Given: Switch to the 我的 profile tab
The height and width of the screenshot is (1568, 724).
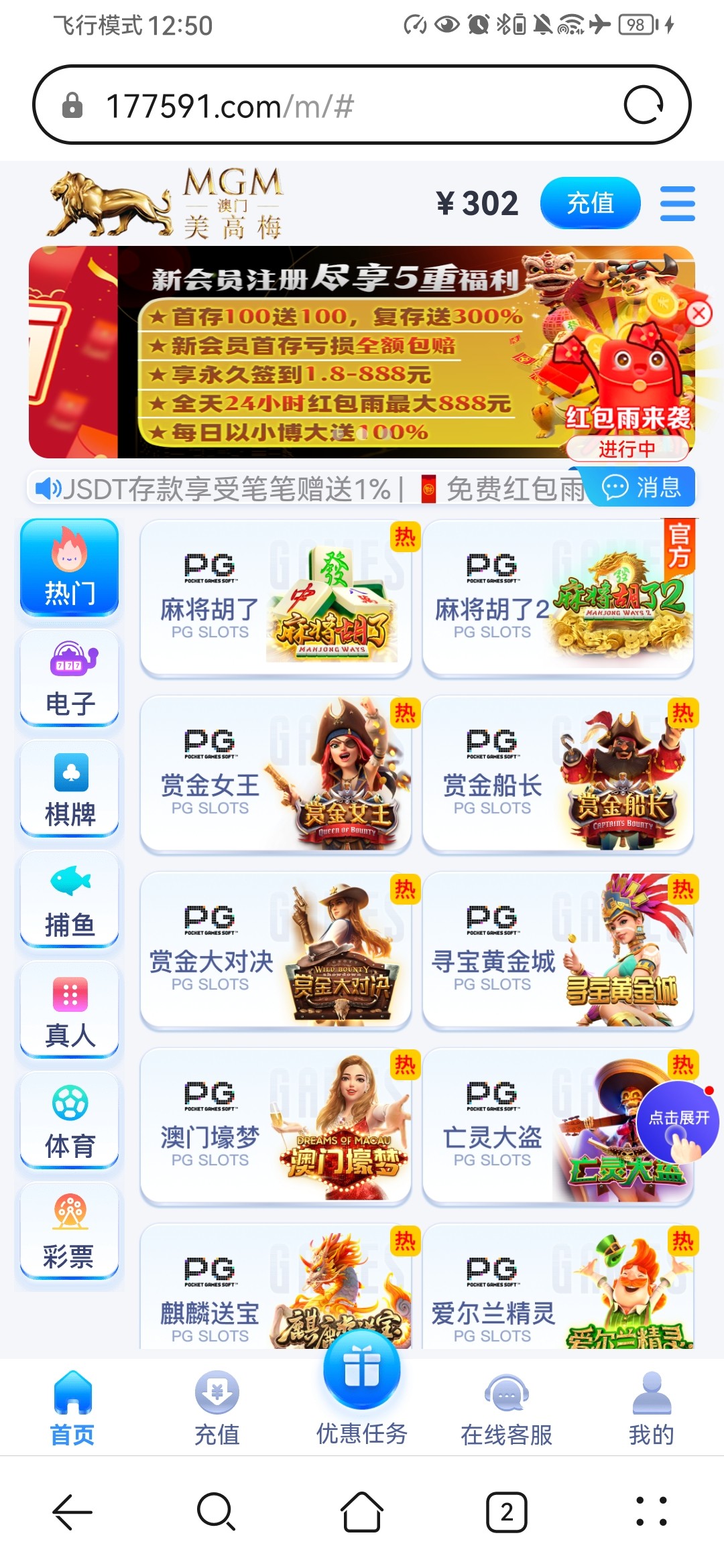Looking at the screenshot, I should click(x=651, y=1407).
